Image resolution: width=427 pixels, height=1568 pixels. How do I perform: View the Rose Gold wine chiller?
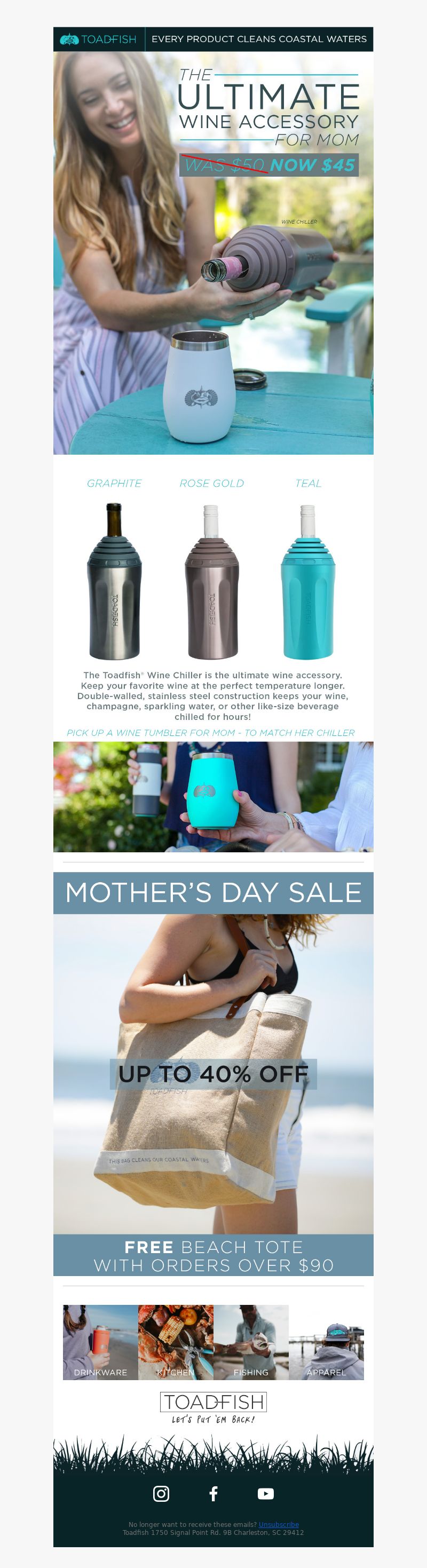pos(211,581)
